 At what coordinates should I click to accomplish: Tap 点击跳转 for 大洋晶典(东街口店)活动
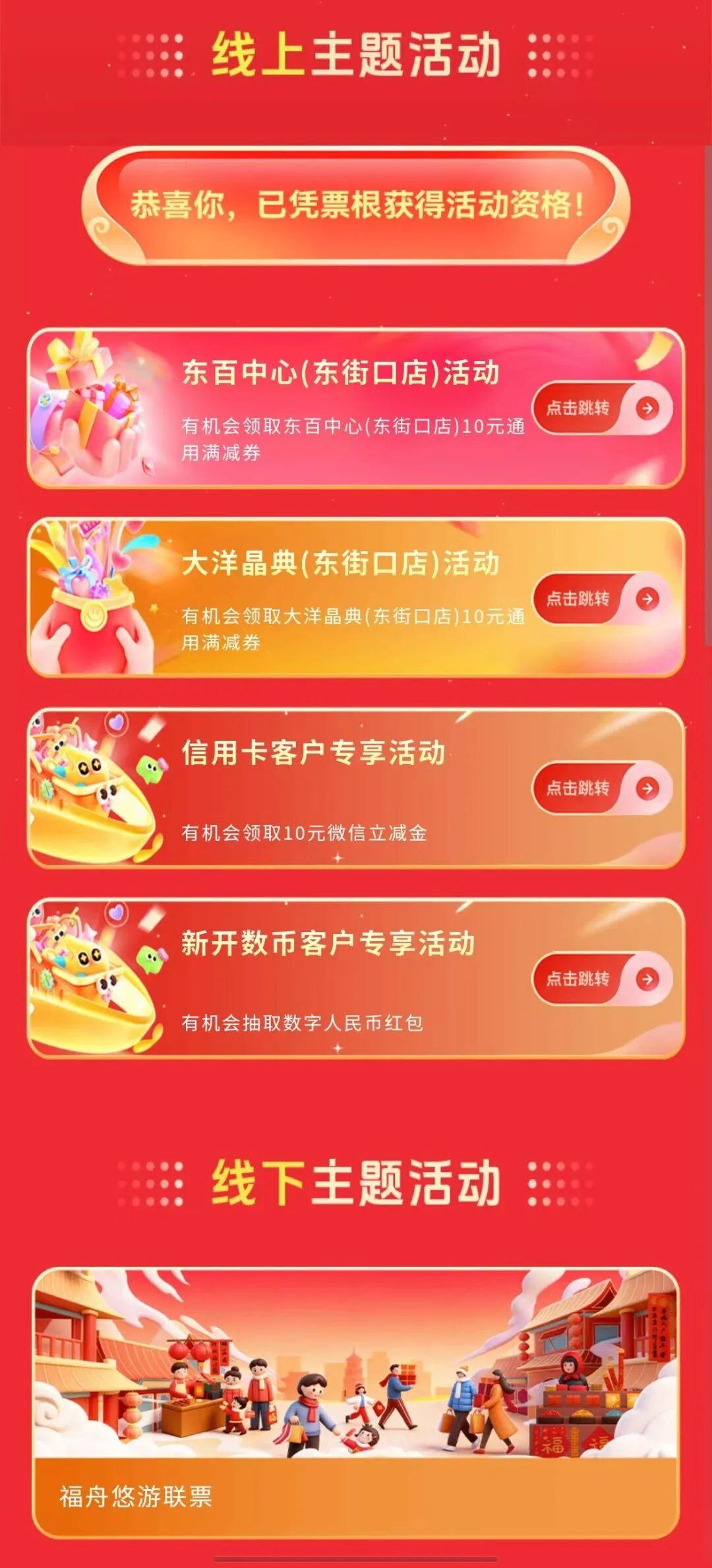pos(601,598)
